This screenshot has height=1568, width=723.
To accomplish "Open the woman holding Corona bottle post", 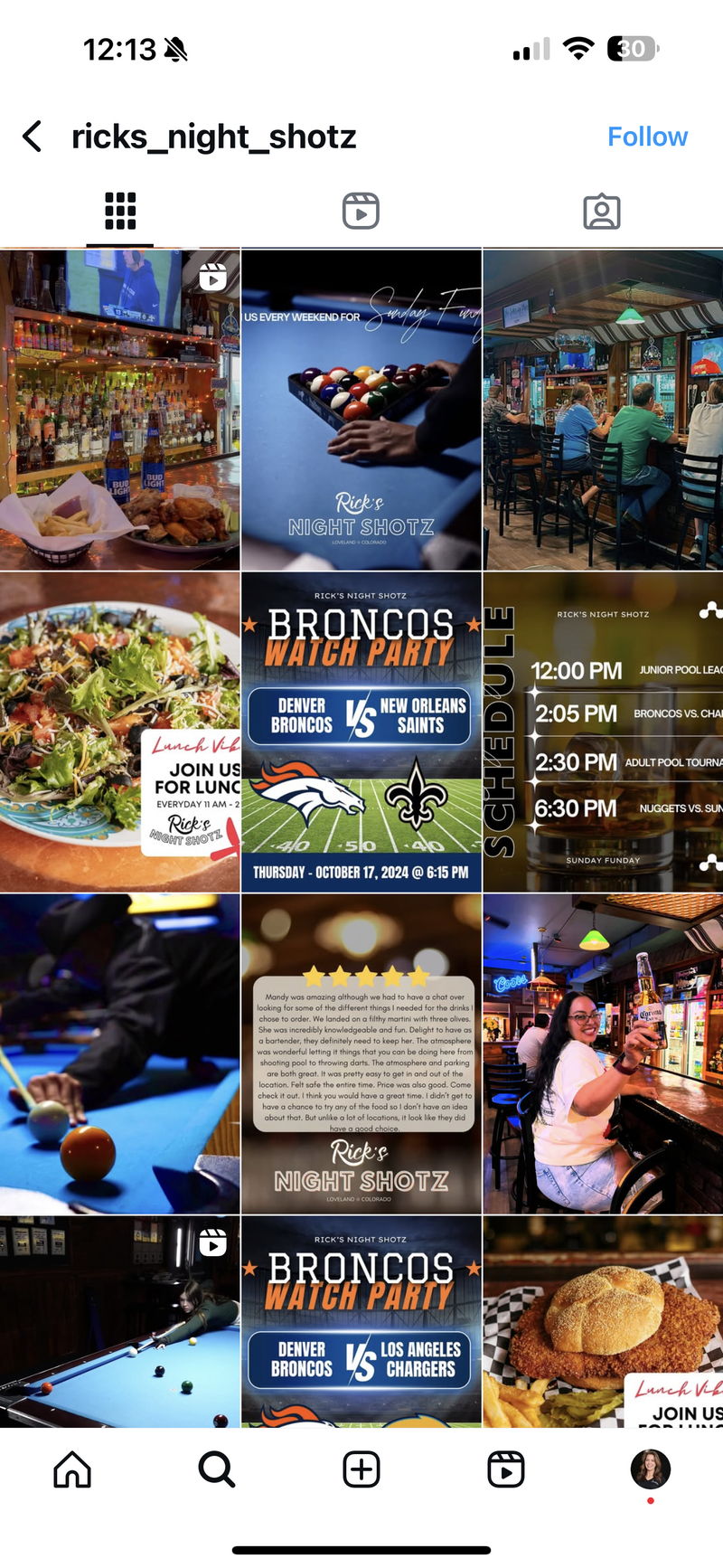I will (603, 1053).
